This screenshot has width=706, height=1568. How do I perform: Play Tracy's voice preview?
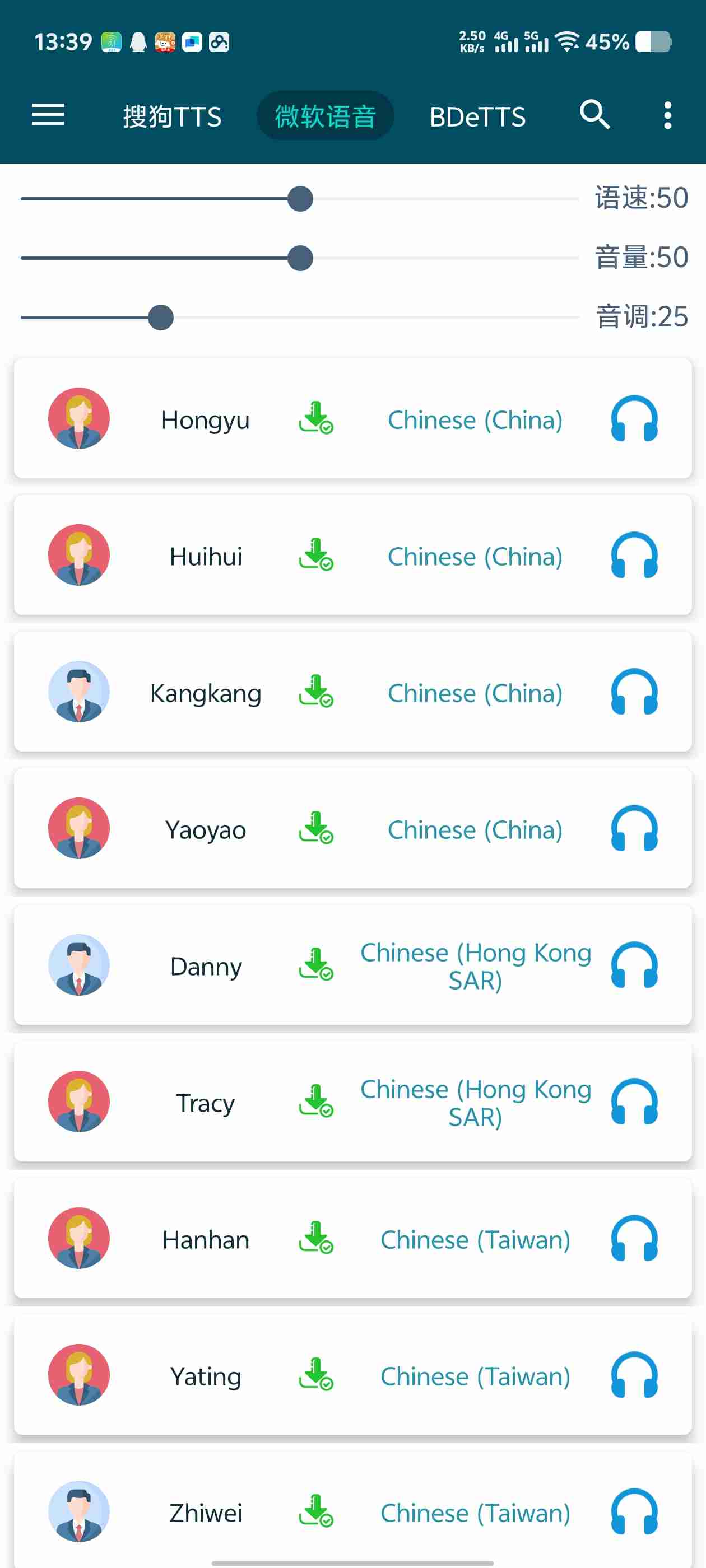(634, 1102)
